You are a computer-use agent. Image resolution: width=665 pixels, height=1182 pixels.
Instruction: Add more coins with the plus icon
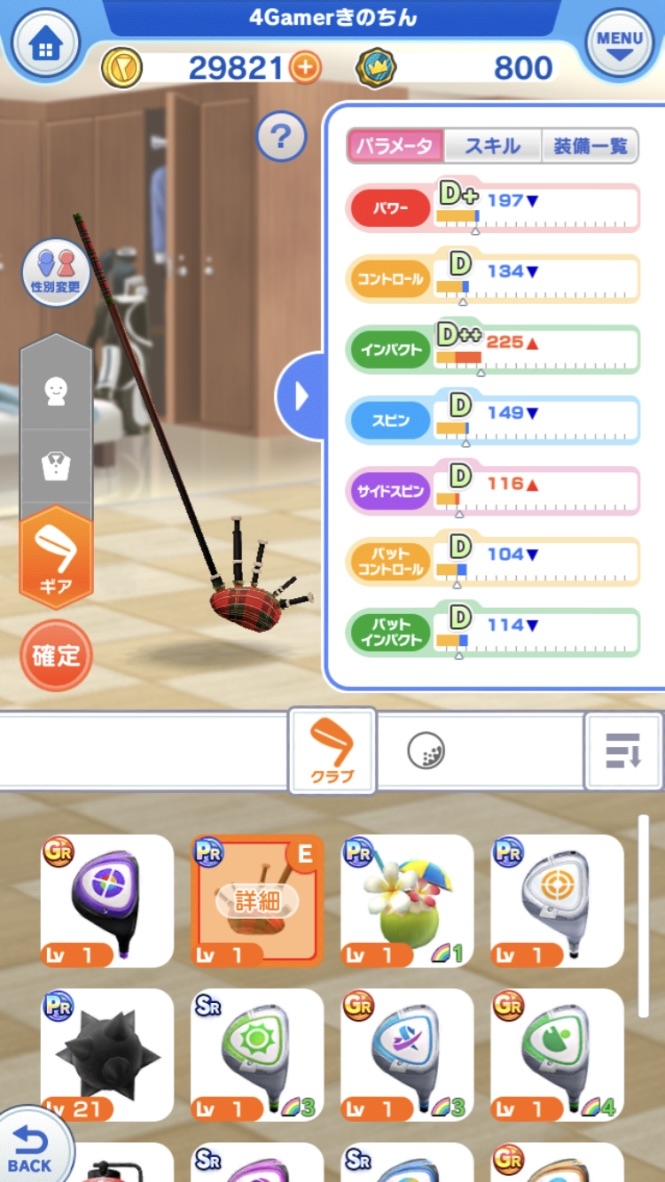(x=305, y=68)
